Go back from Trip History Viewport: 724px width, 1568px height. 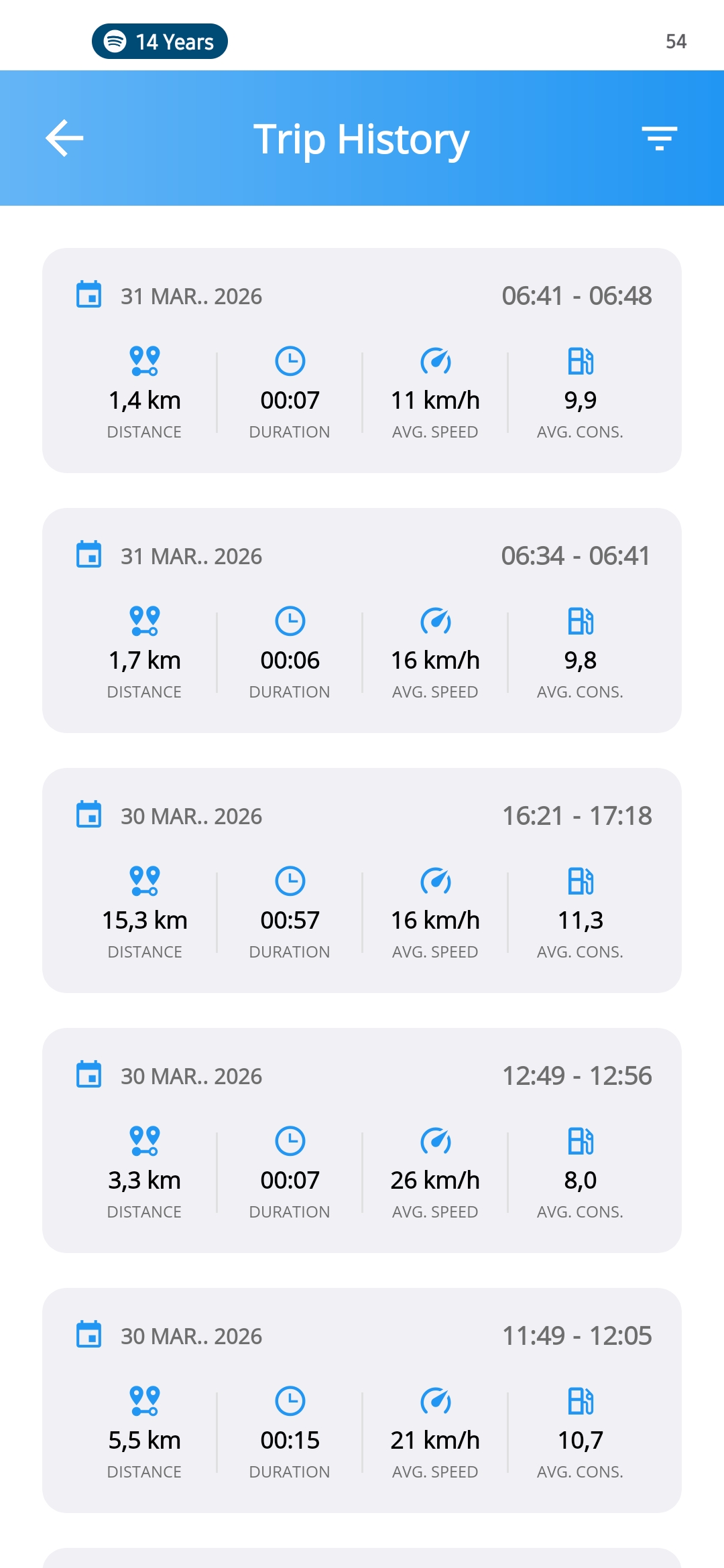click(64, 138)
